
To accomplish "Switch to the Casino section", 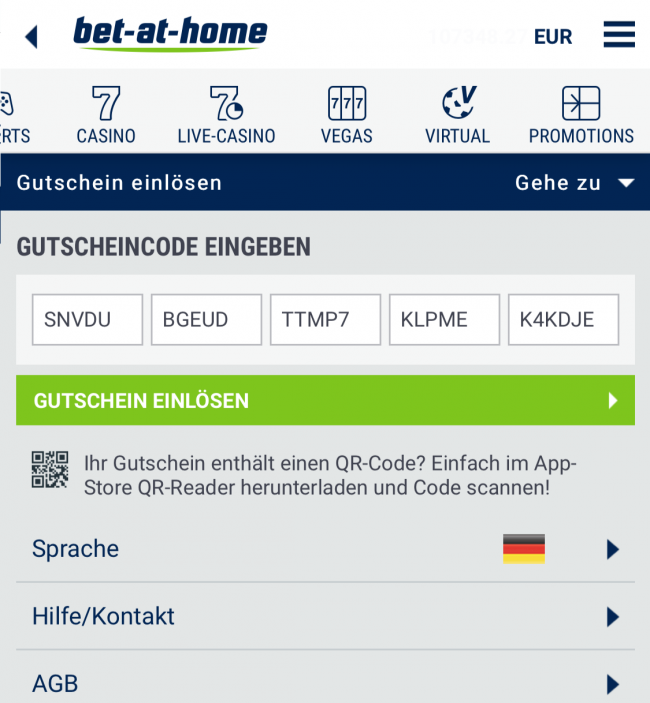I will coord(106,116).
